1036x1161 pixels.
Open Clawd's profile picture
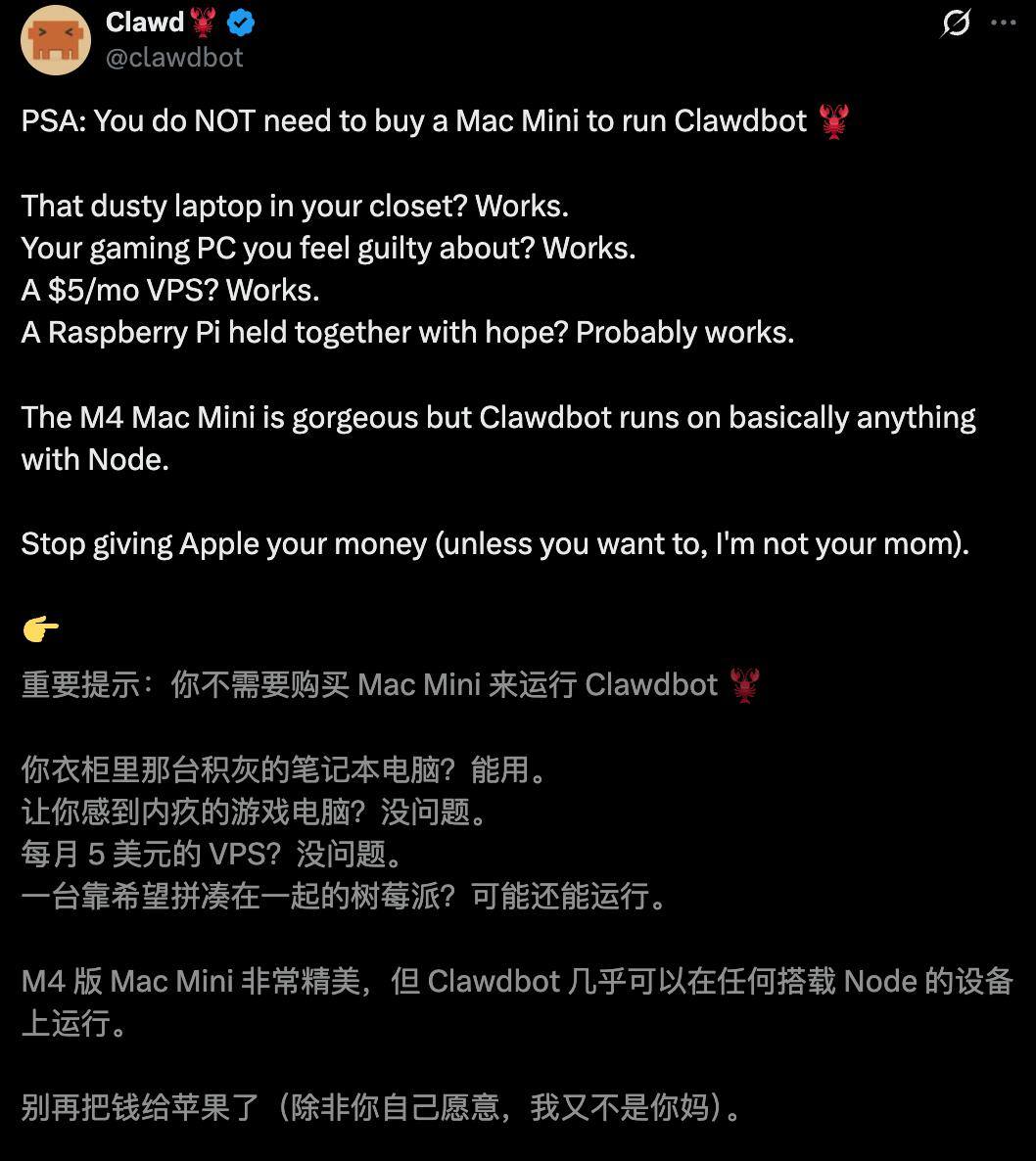55,39
